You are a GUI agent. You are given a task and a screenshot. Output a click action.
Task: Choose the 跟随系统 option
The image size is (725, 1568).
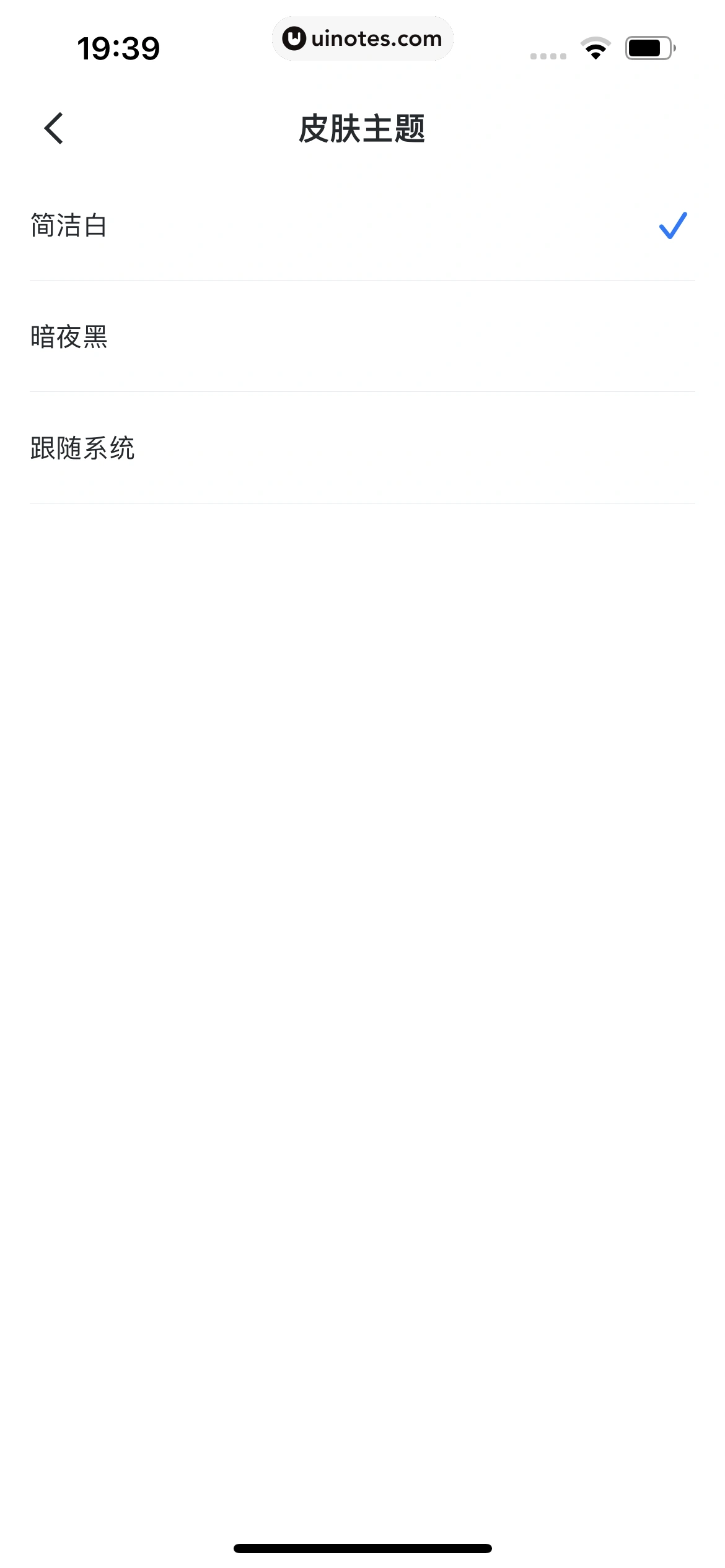click(x=82, y=448)
